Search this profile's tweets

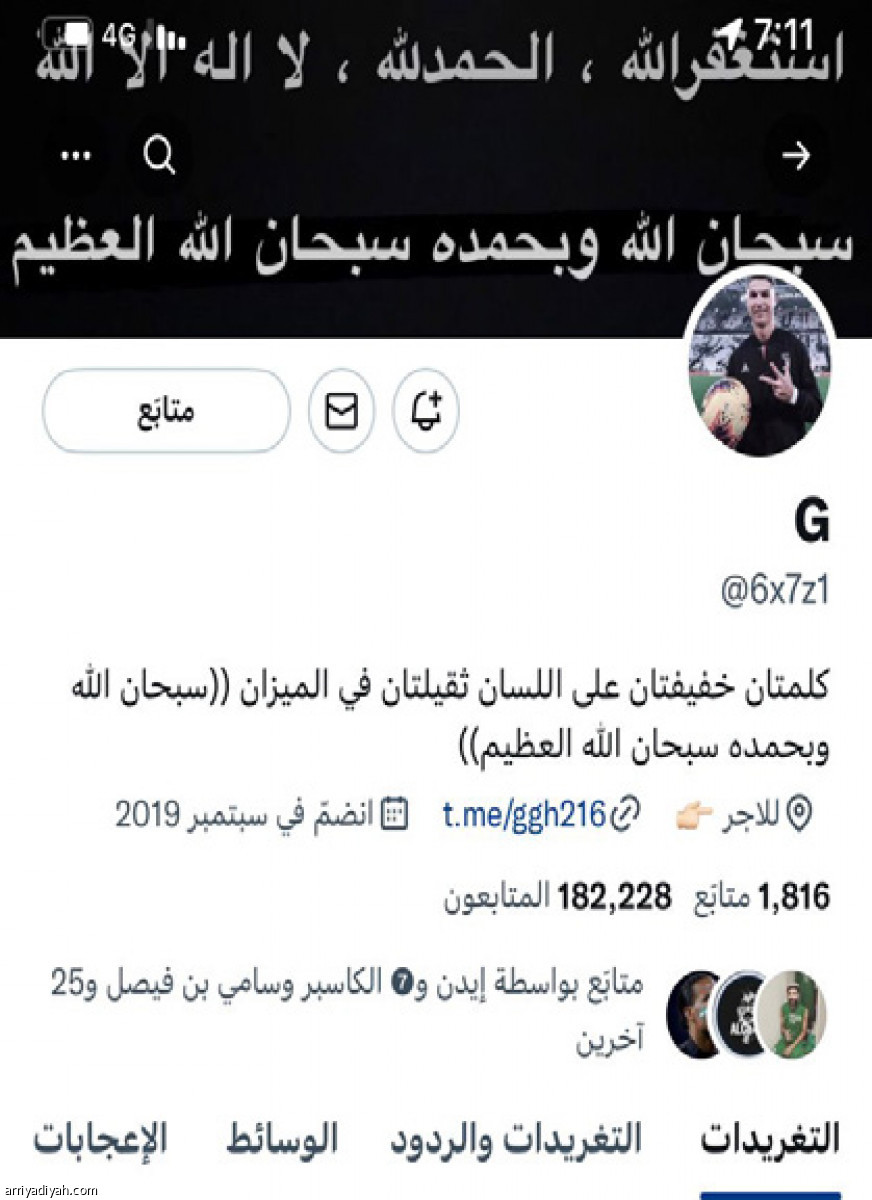[159, 156]
